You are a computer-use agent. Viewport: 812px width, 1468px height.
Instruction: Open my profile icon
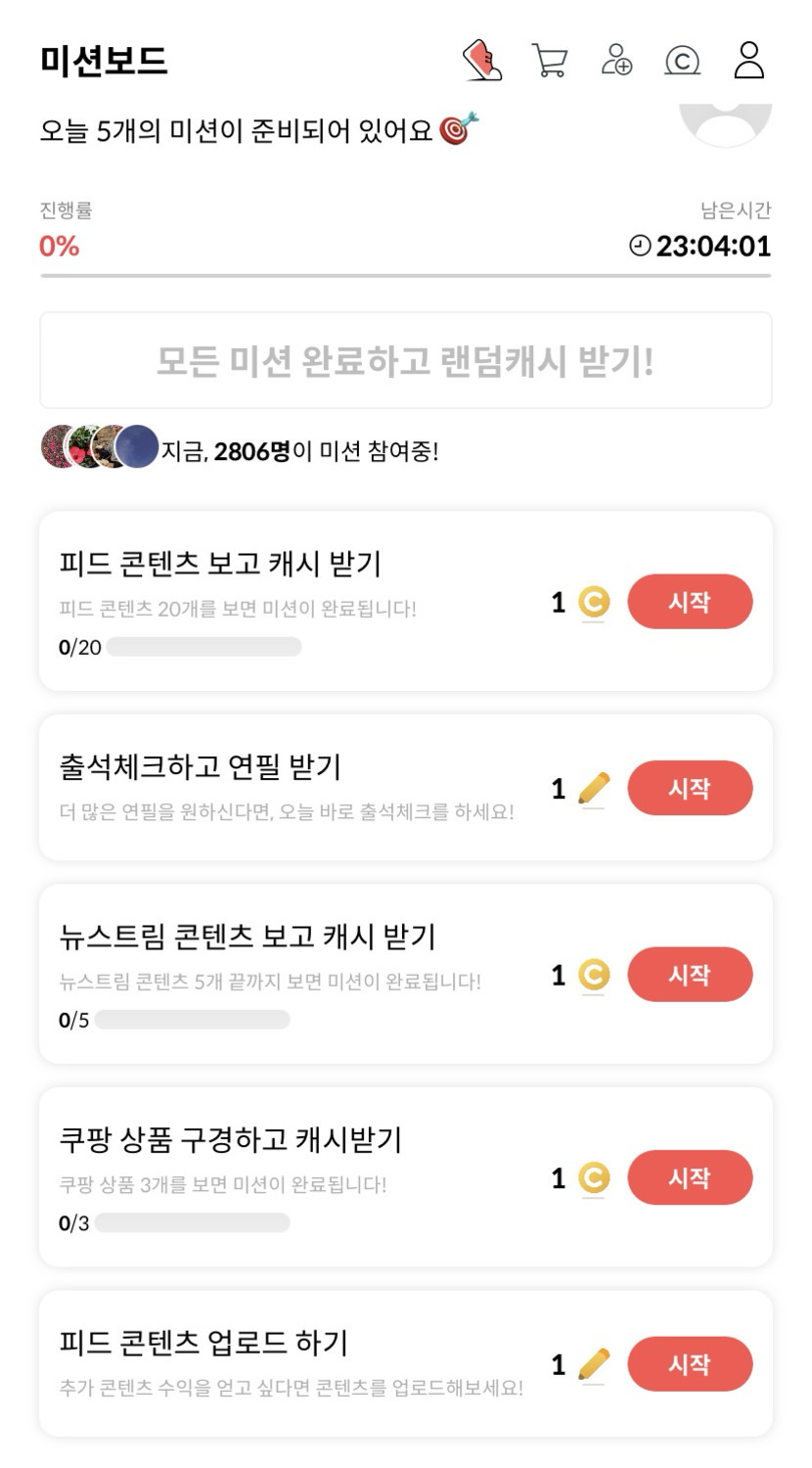[x=749, y=61]
